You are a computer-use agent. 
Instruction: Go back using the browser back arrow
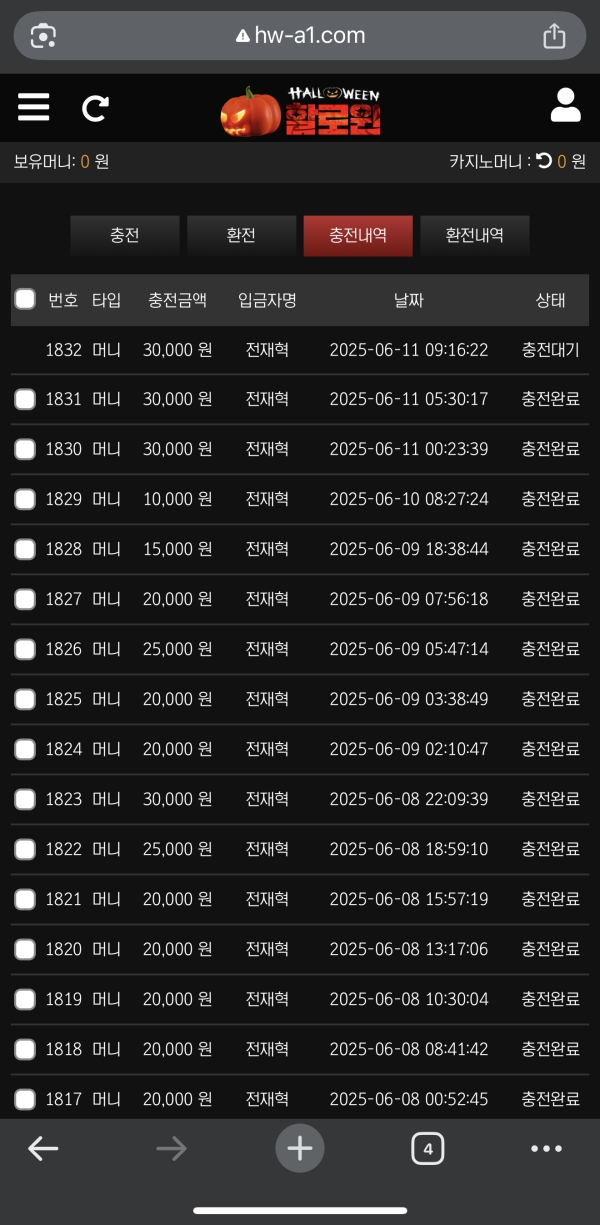[x=43, y=1149]
